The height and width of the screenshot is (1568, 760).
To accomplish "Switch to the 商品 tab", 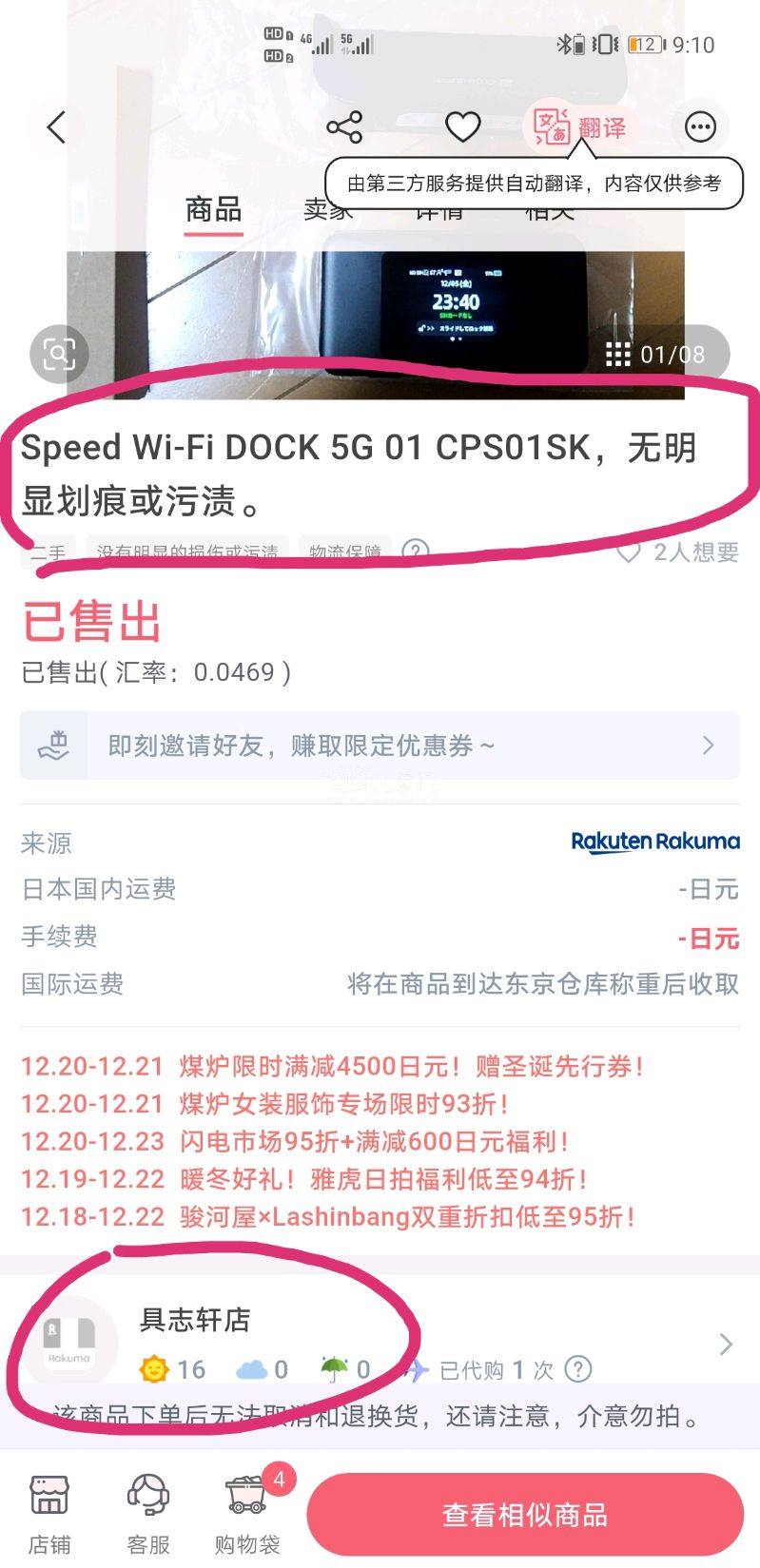I will [213, 210].
